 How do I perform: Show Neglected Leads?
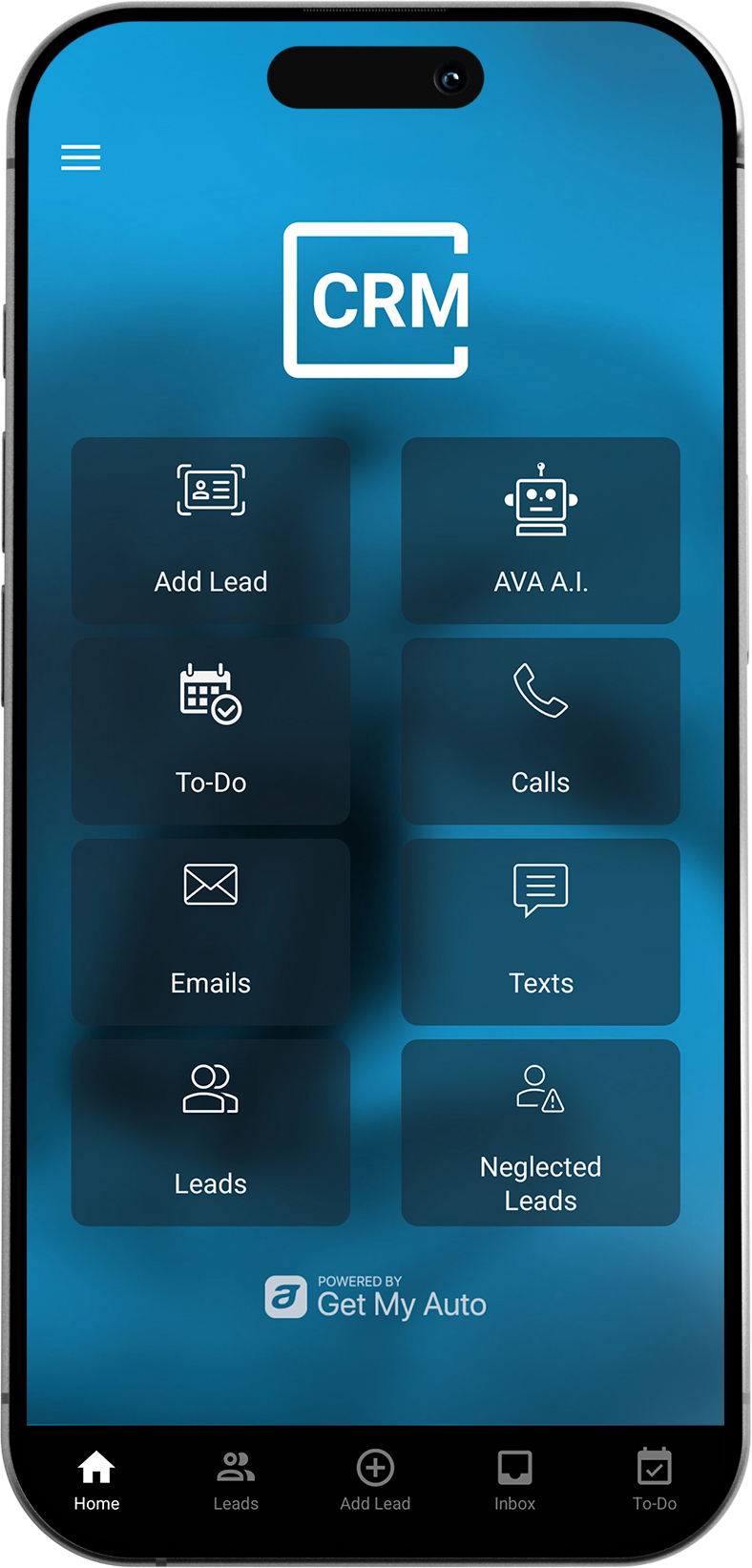click(x=540, y=1132)
